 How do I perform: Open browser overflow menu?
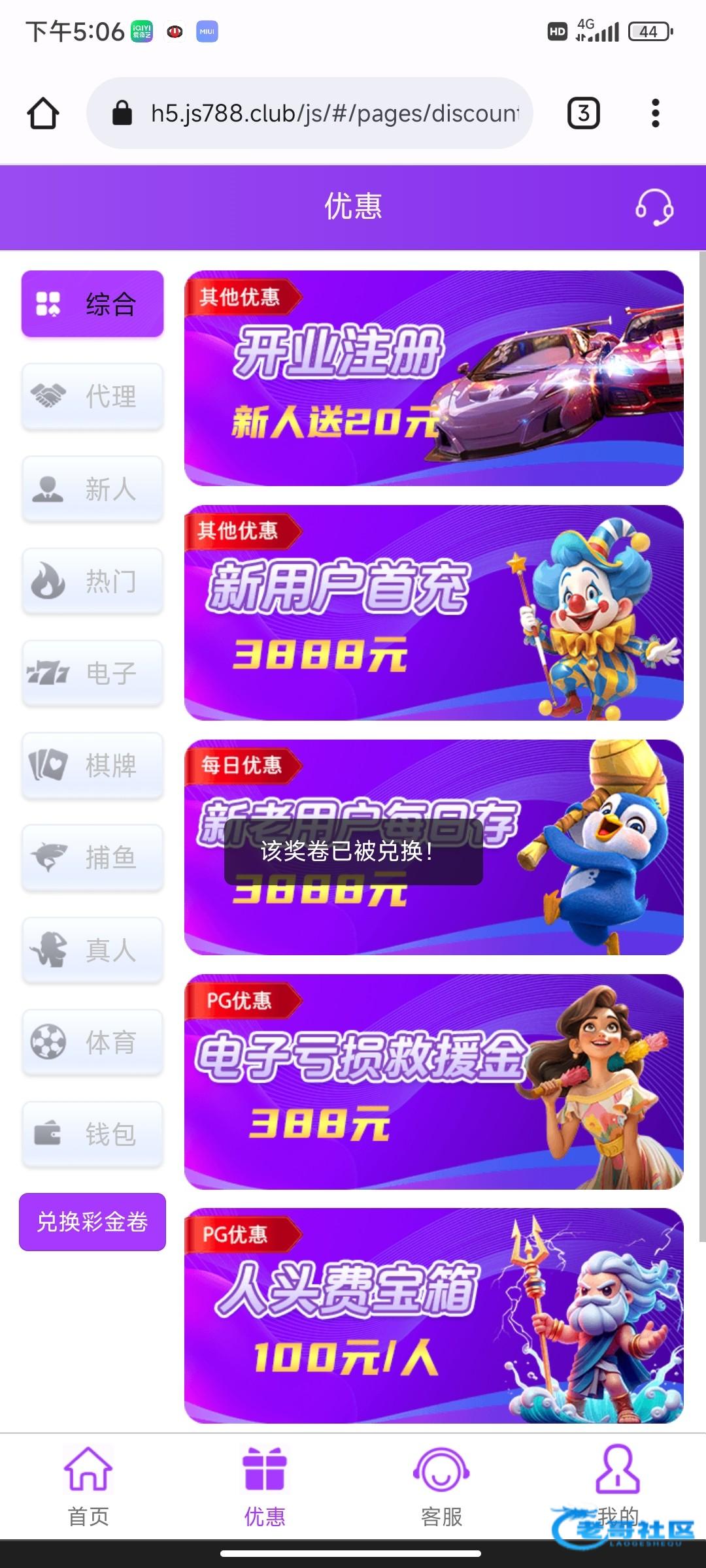click(655, 113)
